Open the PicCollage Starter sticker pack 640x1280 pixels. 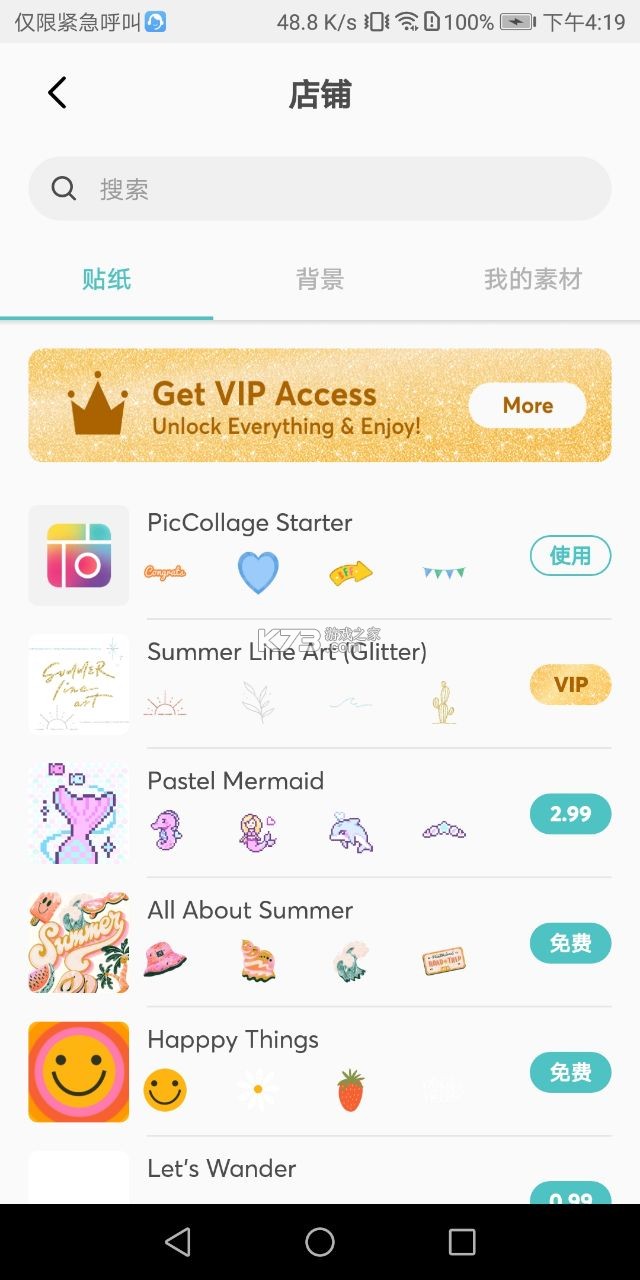[x=250, y=523]
